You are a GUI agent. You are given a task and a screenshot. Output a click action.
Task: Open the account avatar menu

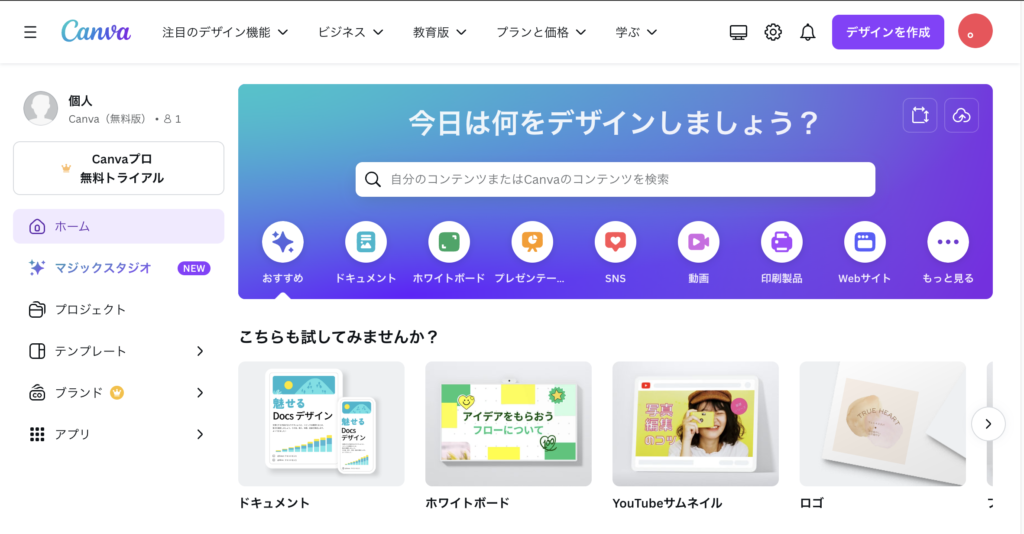tap(974, 32)
